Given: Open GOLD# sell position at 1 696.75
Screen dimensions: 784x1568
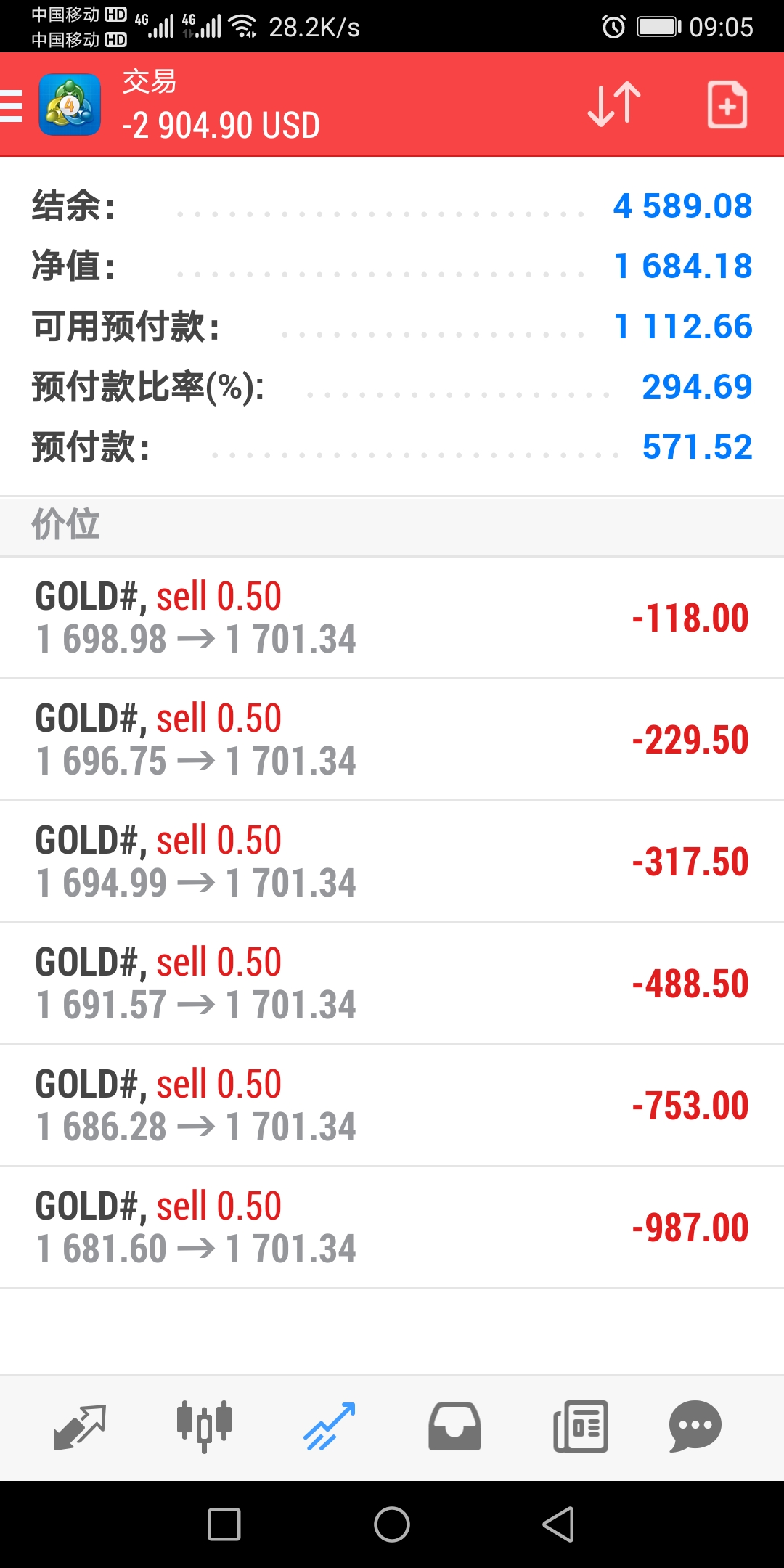Looking at the screenshot, I should click(x=392, y=740).
